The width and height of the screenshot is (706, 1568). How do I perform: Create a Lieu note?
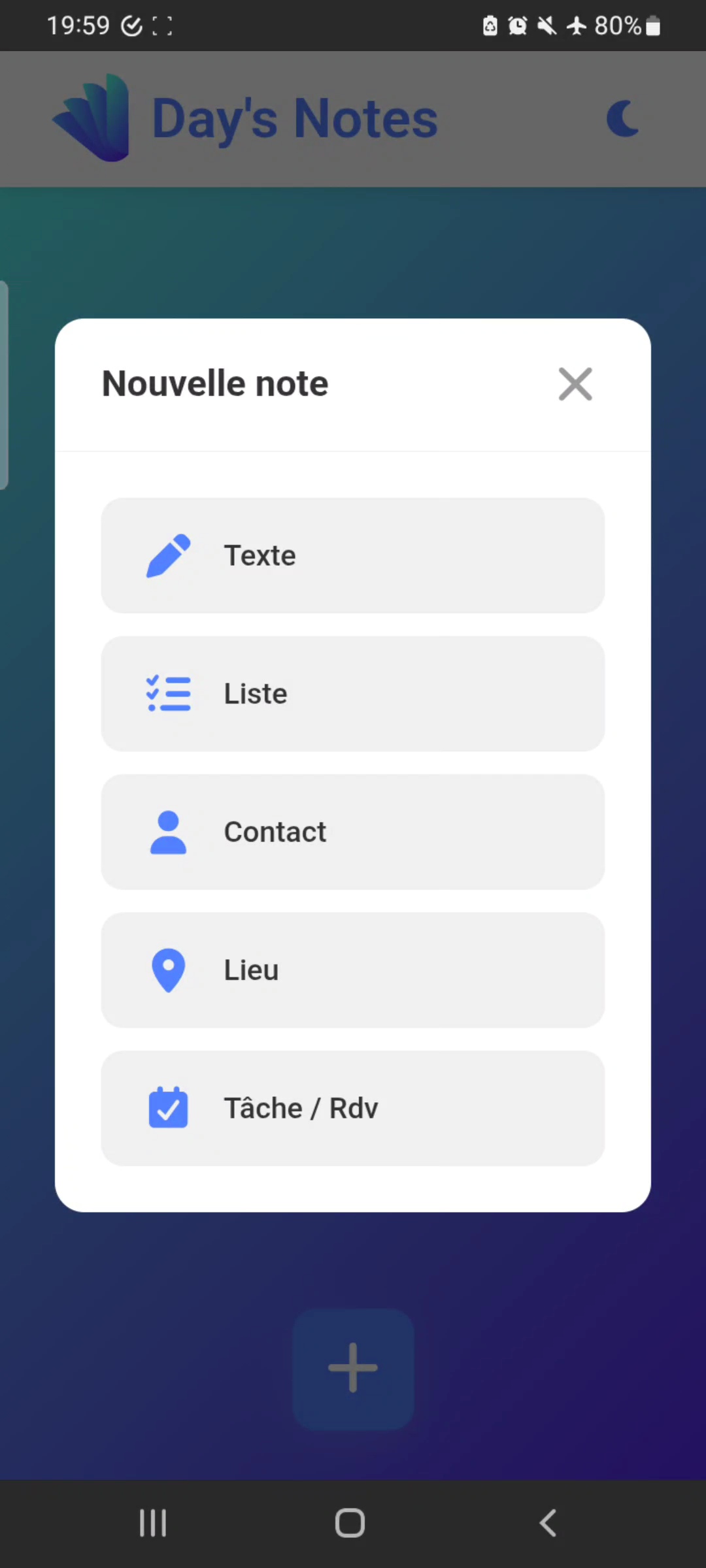(x=353, y=970)
